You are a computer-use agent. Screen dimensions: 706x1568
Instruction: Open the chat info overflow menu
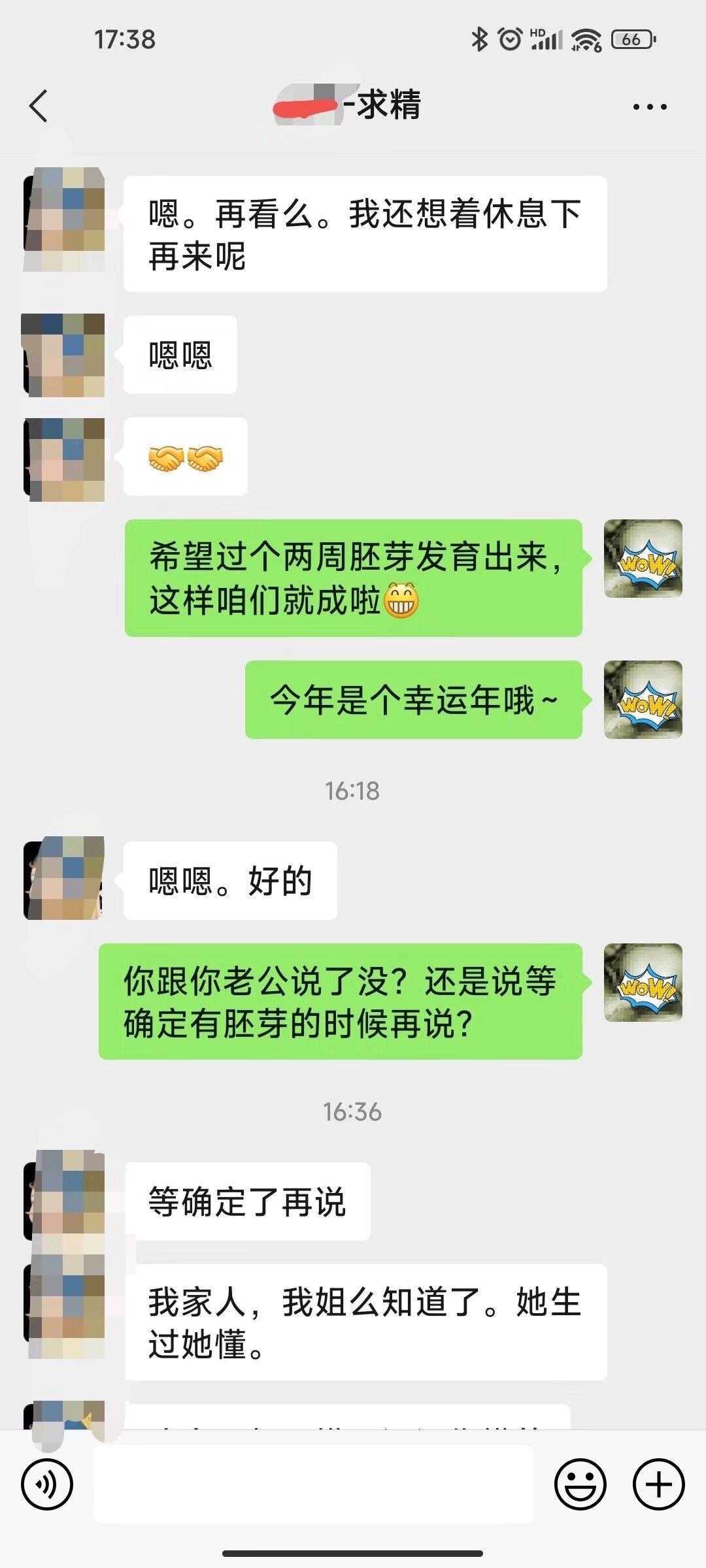650,106
